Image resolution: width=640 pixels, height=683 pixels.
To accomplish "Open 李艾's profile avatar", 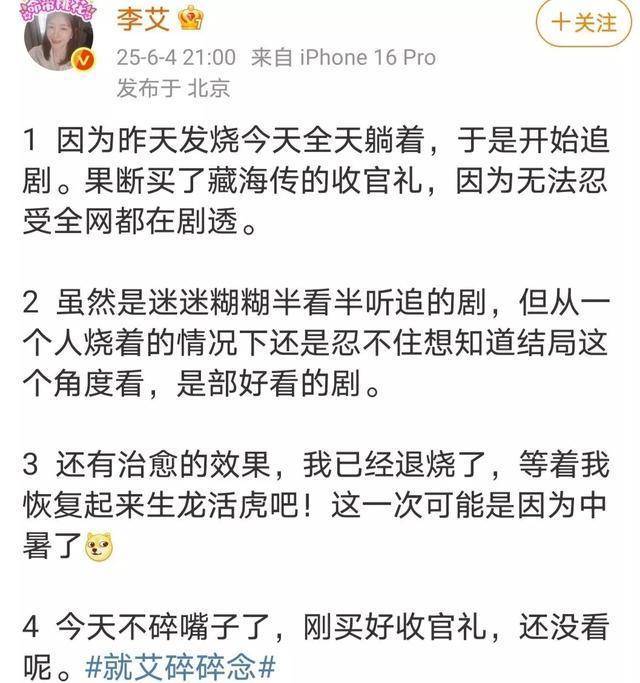I will coord(59,38).
